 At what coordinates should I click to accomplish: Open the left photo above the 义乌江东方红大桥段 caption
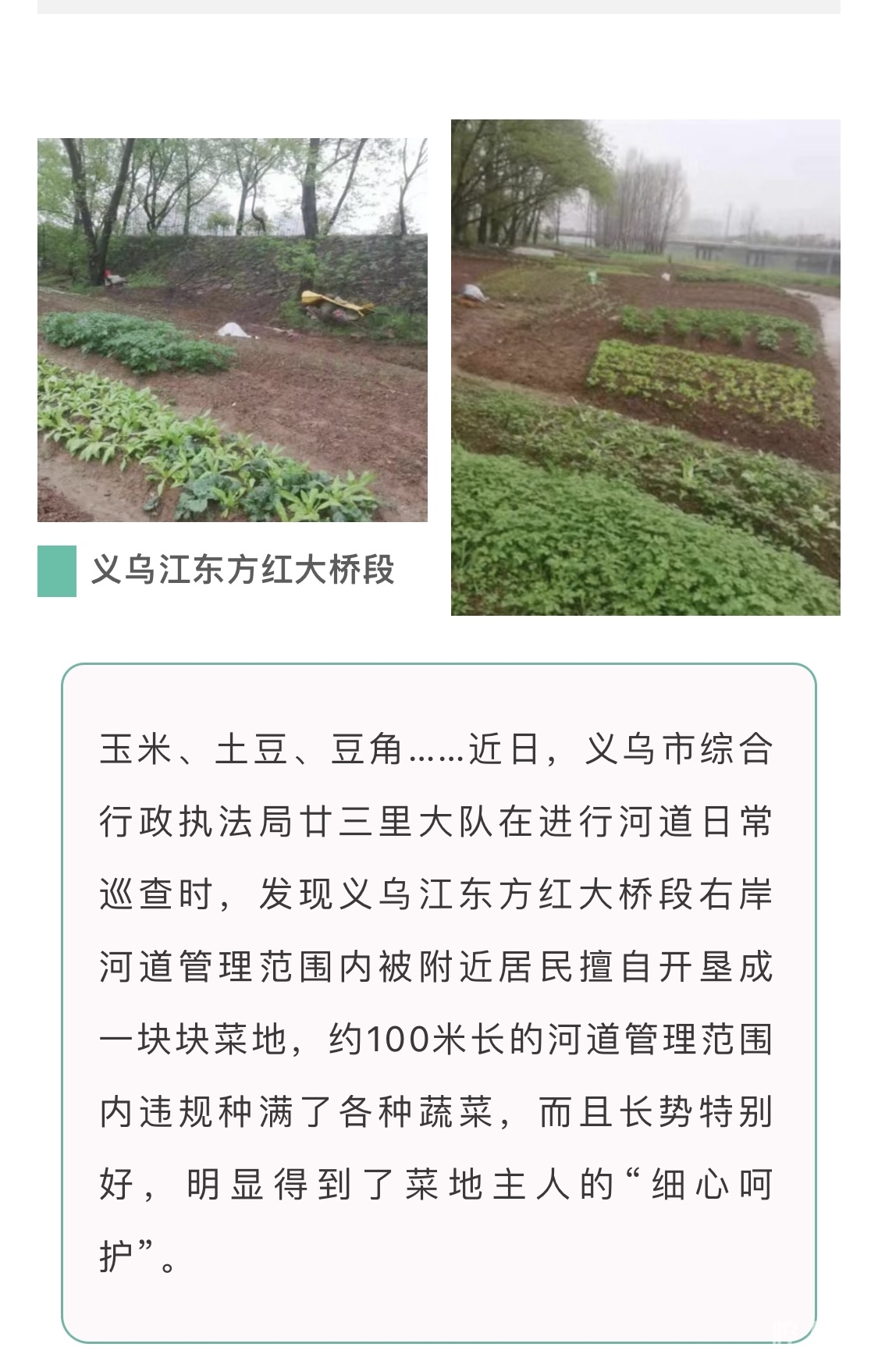pyautogui.click(x=232, y=329)
